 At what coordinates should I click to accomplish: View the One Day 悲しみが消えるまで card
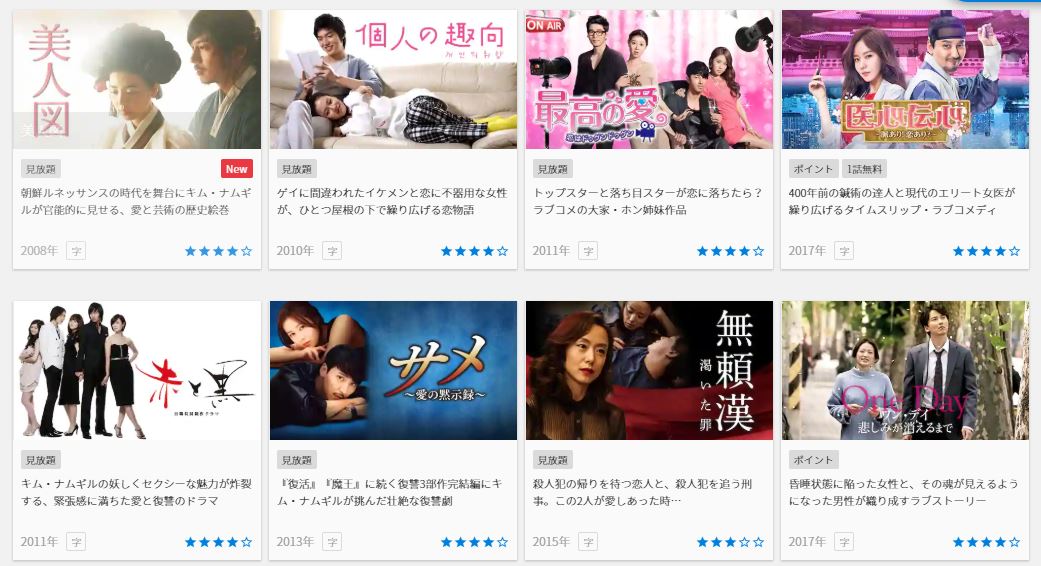click(x=905, y=371)
